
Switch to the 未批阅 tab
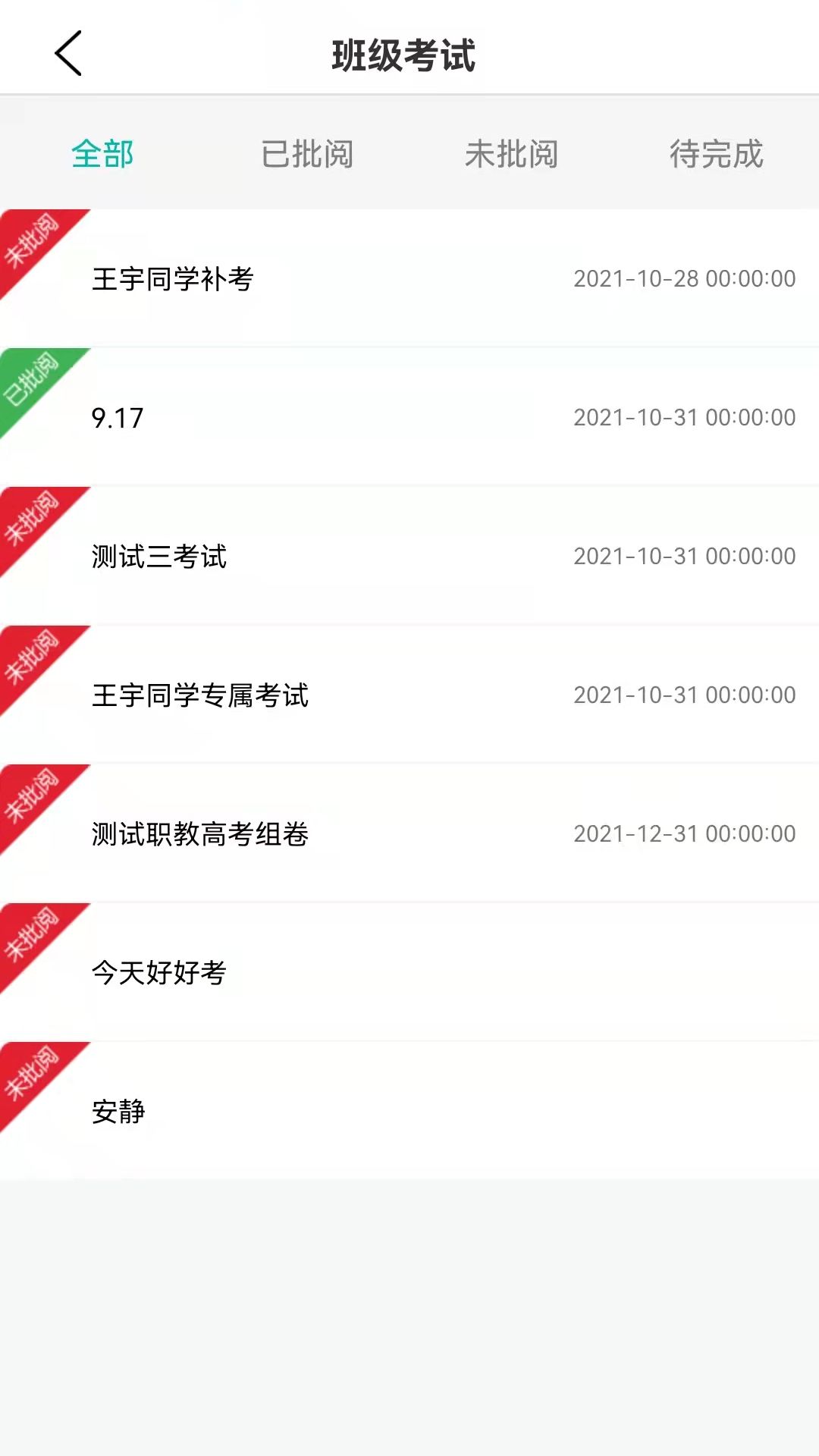click(x=513, y=154)
